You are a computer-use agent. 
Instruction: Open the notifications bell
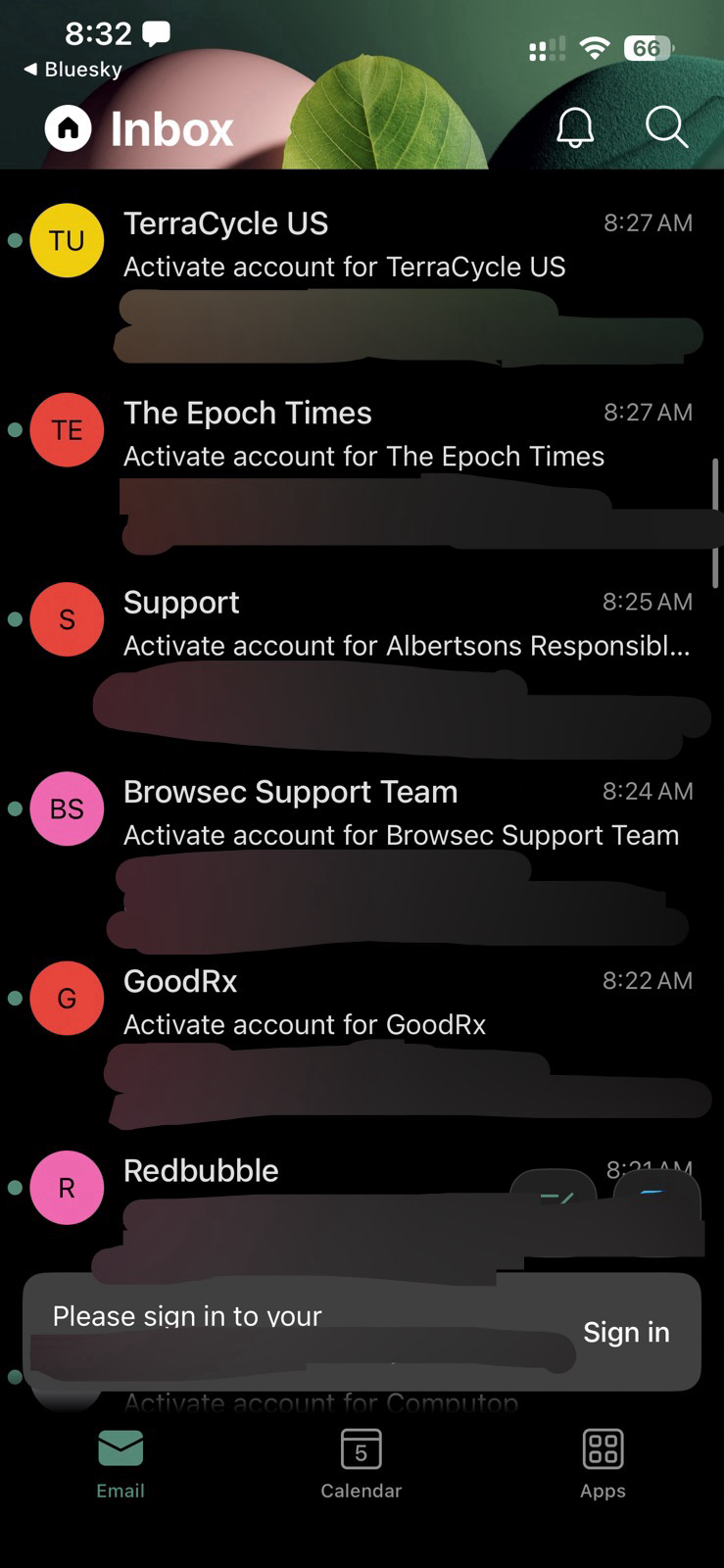point(575,127)
